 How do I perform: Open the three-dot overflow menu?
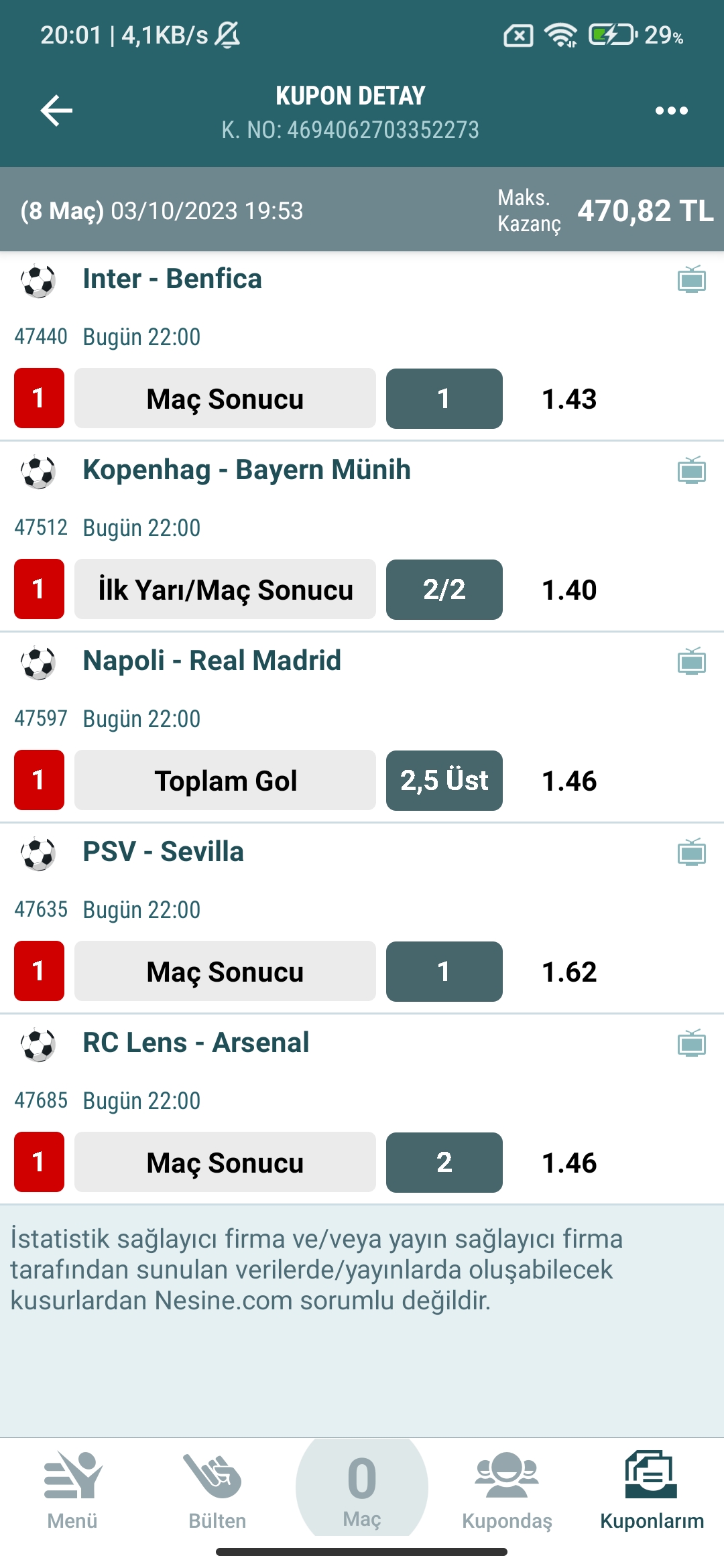[671, 111]
